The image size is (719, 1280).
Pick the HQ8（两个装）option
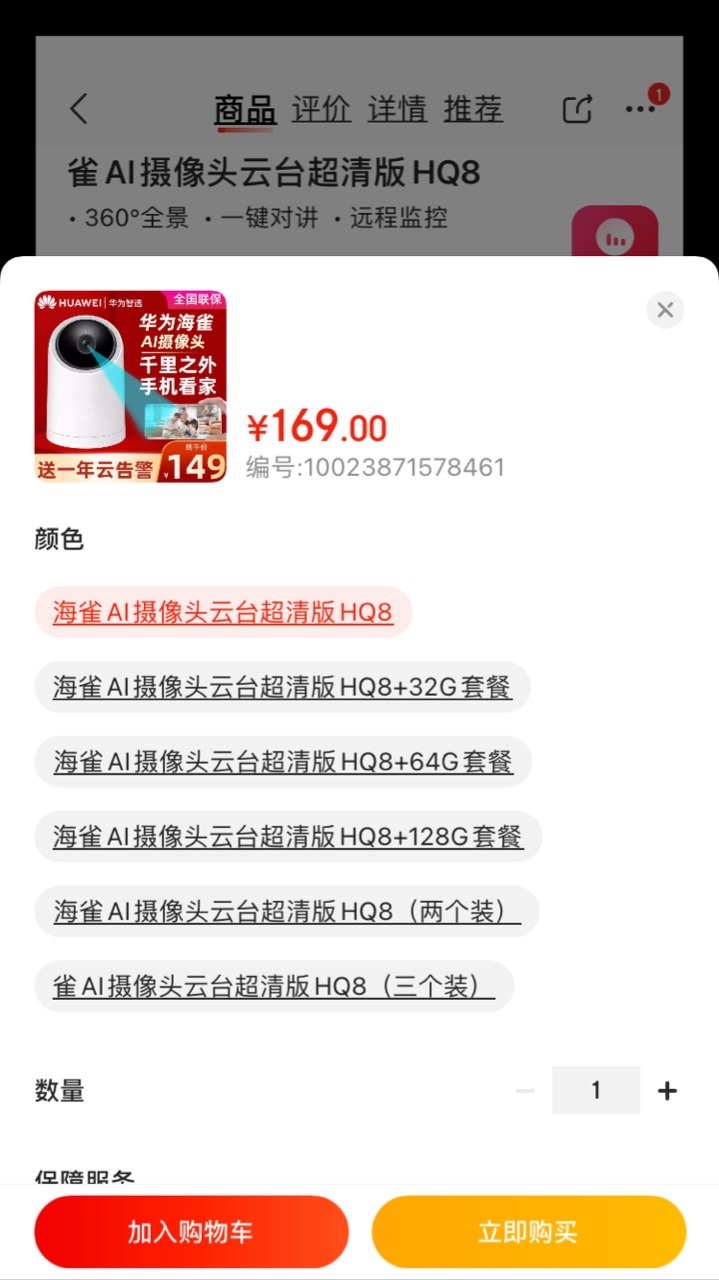tap(287, 911)
